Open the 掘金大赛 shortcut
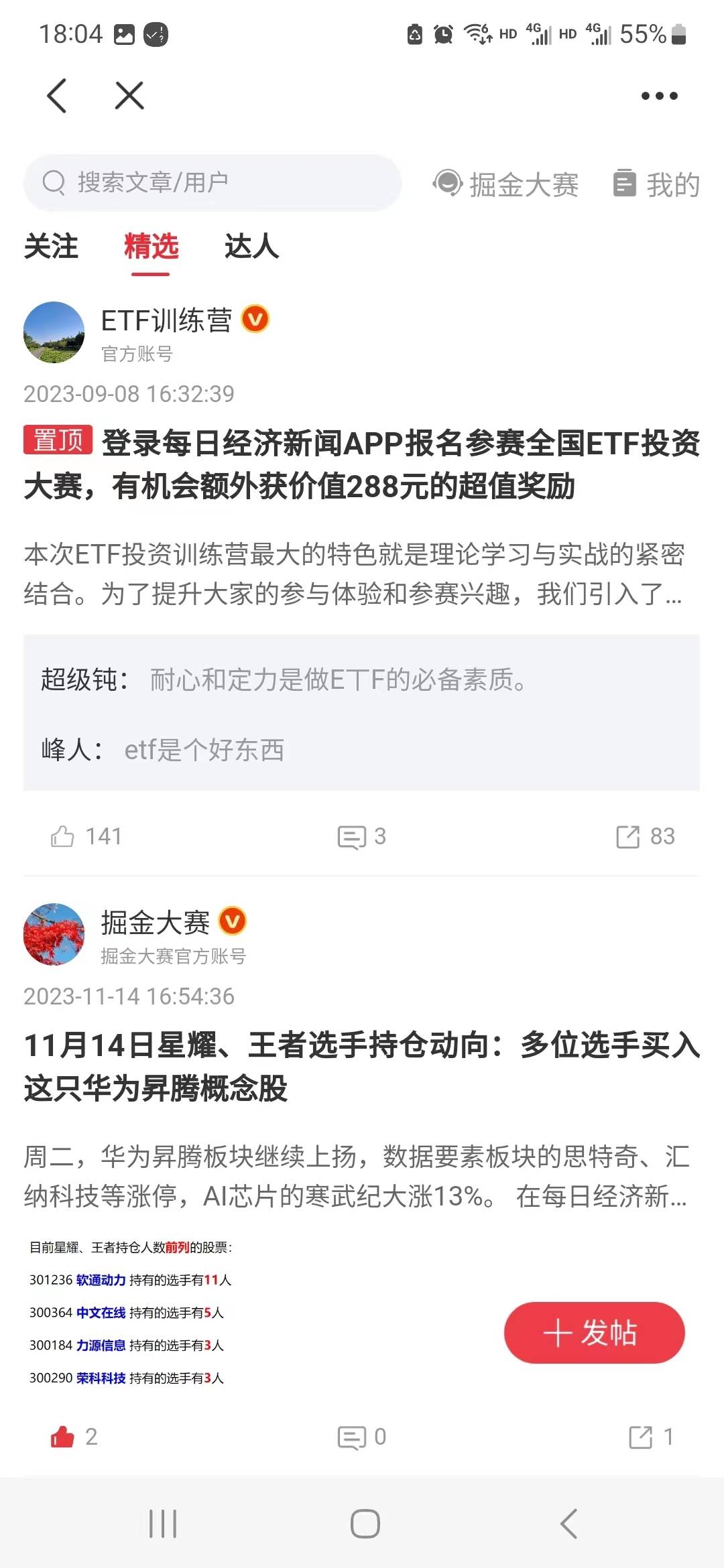724x1568 pixels. [x=506, y=184]
